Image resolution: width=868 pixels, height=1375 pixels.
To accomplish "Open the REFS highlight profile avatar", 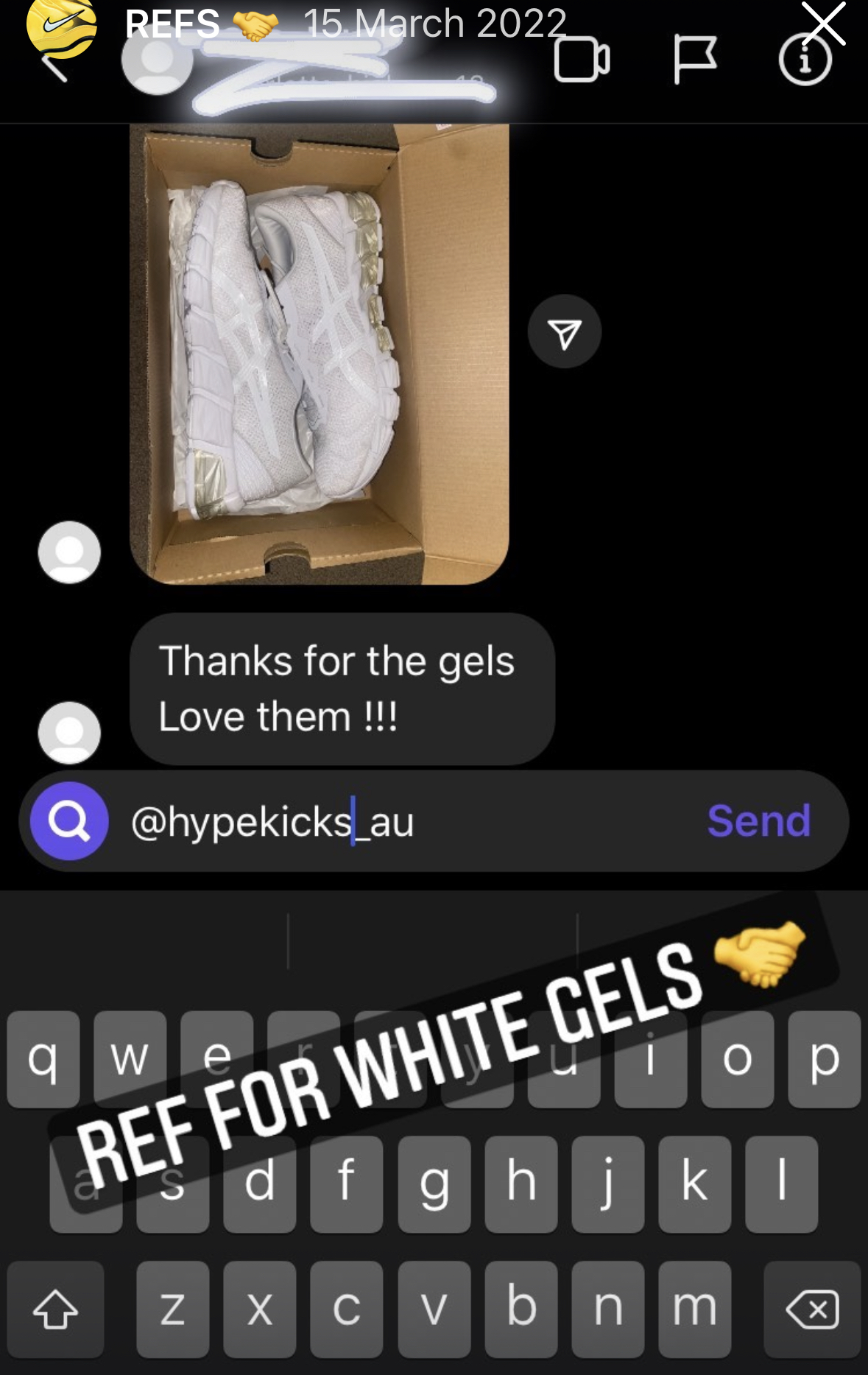I will point(61,27).
